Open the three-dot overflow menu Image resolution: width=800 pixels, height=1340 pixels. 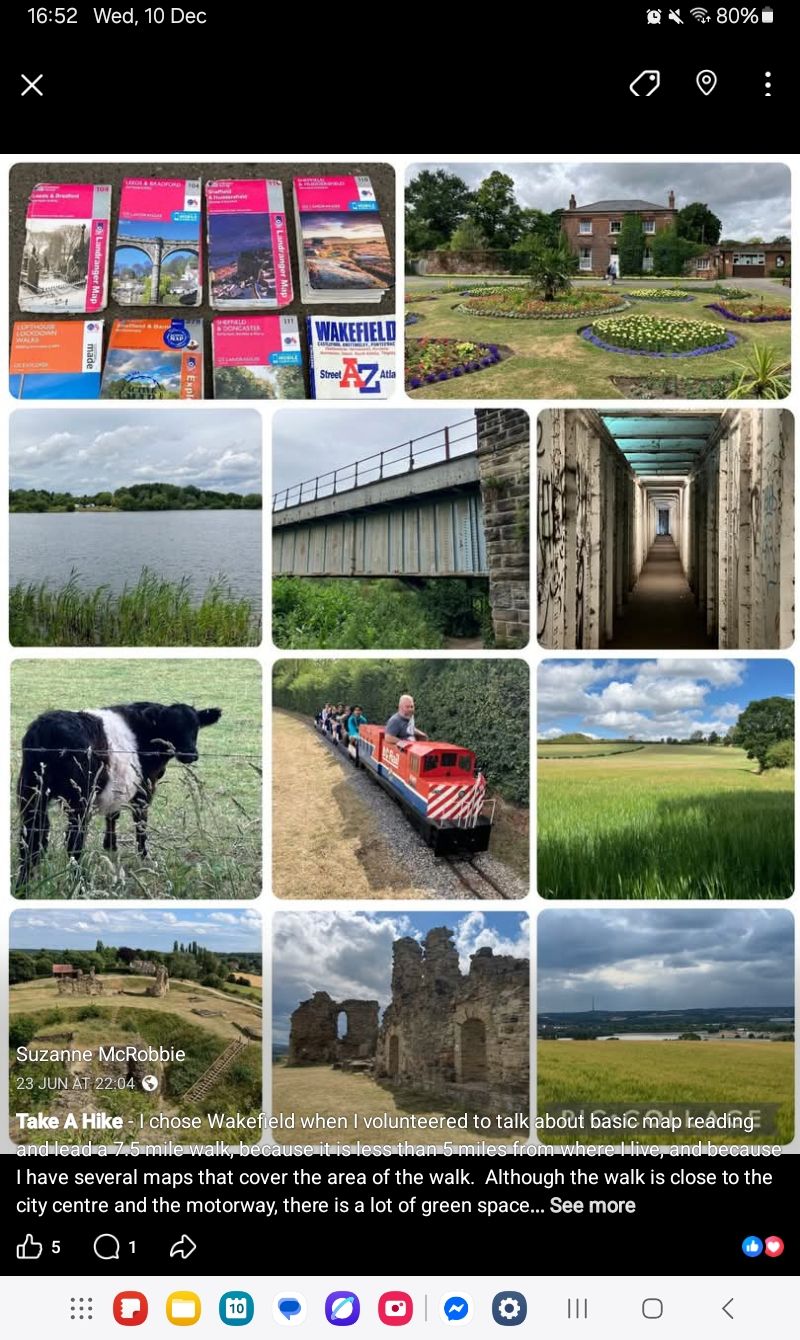[x=767, y=84]
